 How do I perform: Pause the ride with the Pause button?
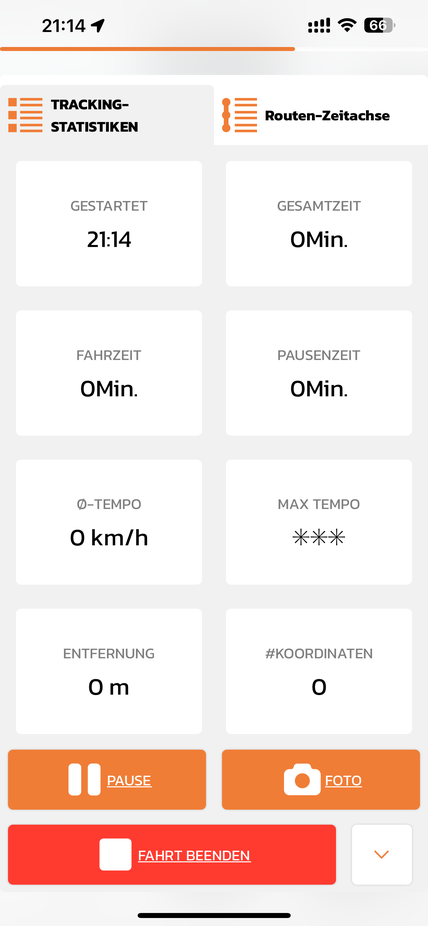click(107, 780)
